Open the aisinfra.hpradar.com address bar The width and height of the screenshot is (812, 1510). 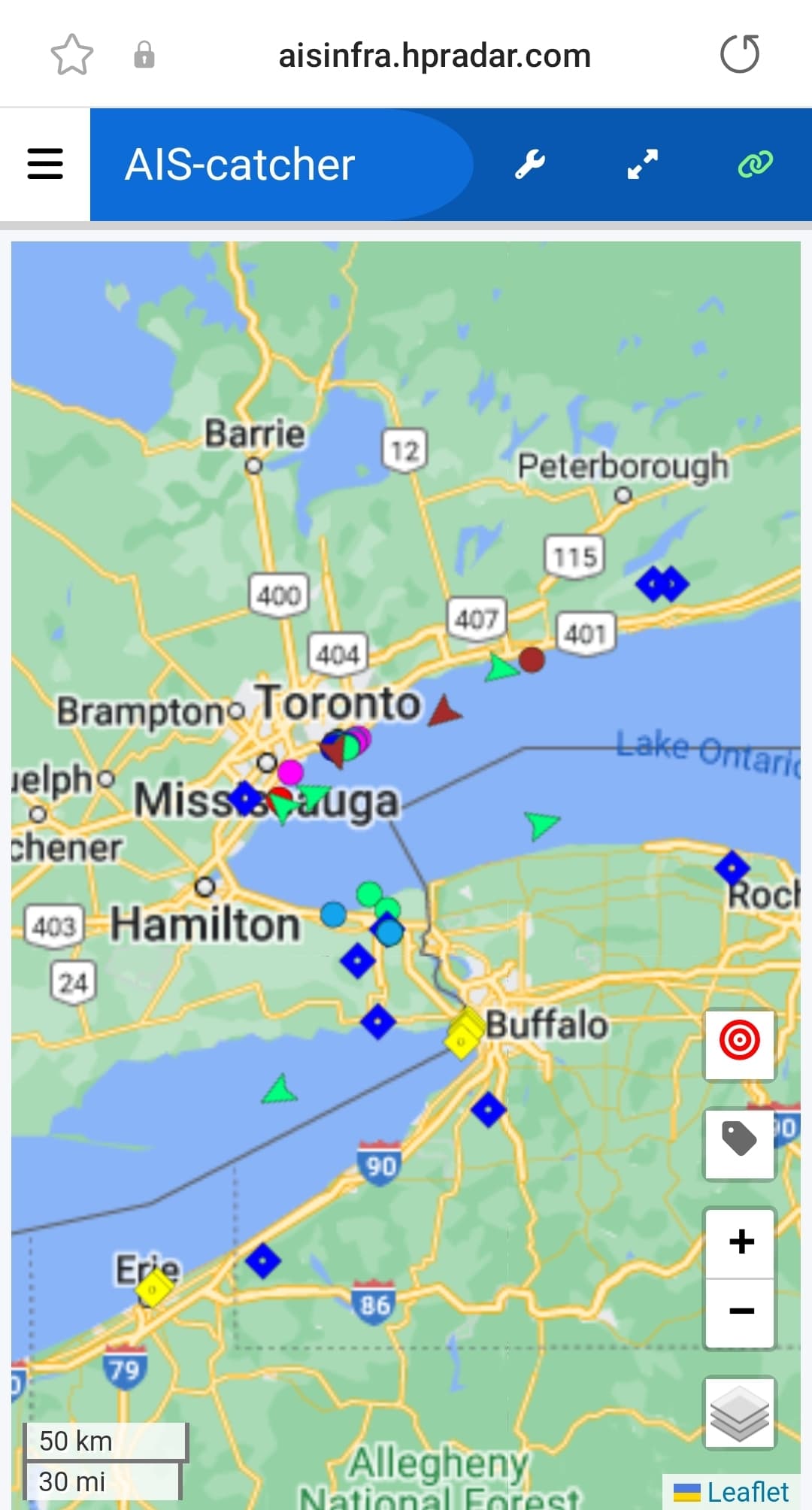click(x=435, y=56)
